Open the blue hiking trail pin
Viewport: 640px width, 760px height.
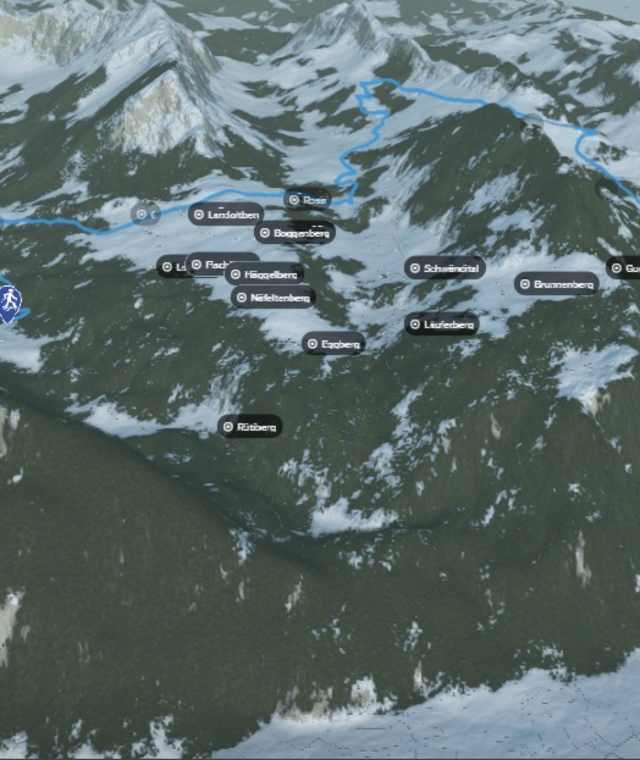[9, 301]
